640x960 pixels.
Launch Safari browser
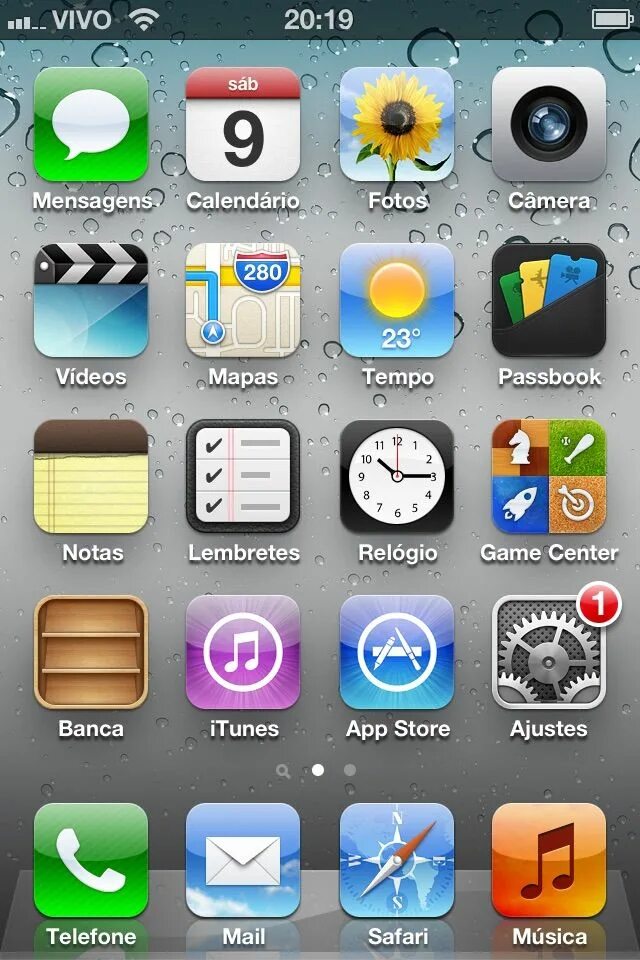tap(397, 860)
